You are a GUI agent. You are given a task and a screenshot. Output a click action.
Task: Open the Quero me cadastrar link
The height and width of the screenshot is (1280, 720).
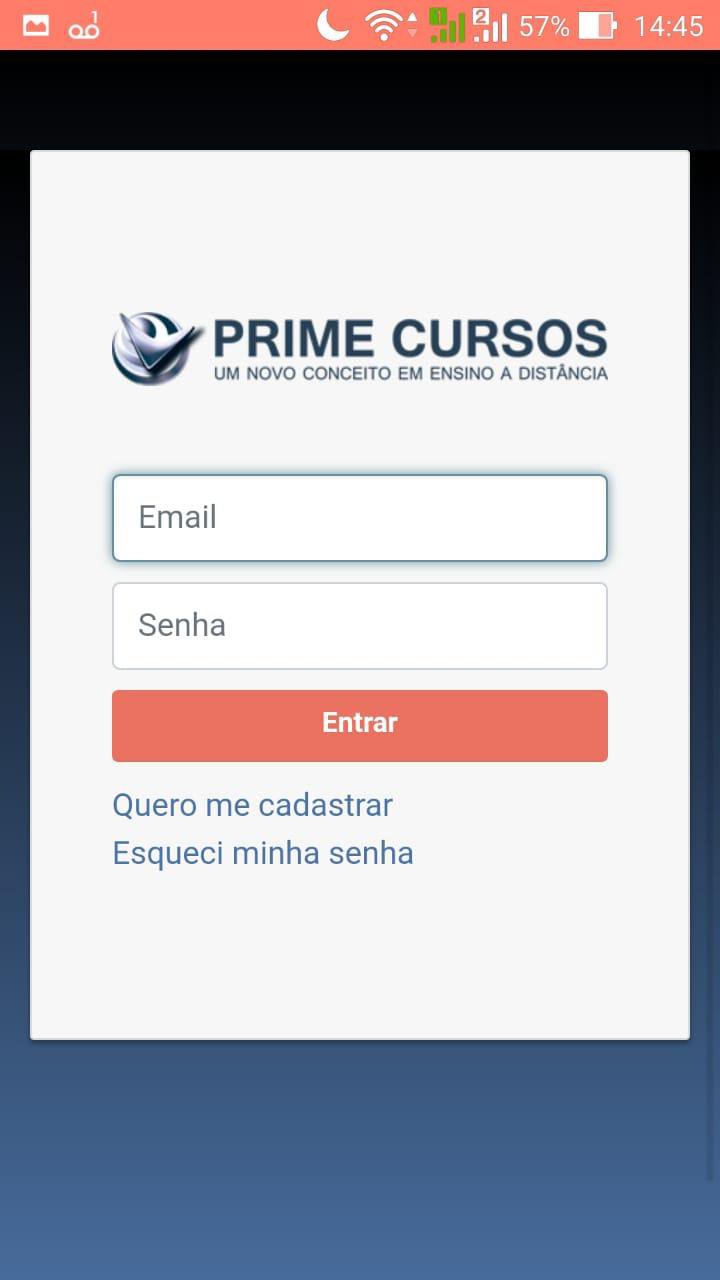252,805
